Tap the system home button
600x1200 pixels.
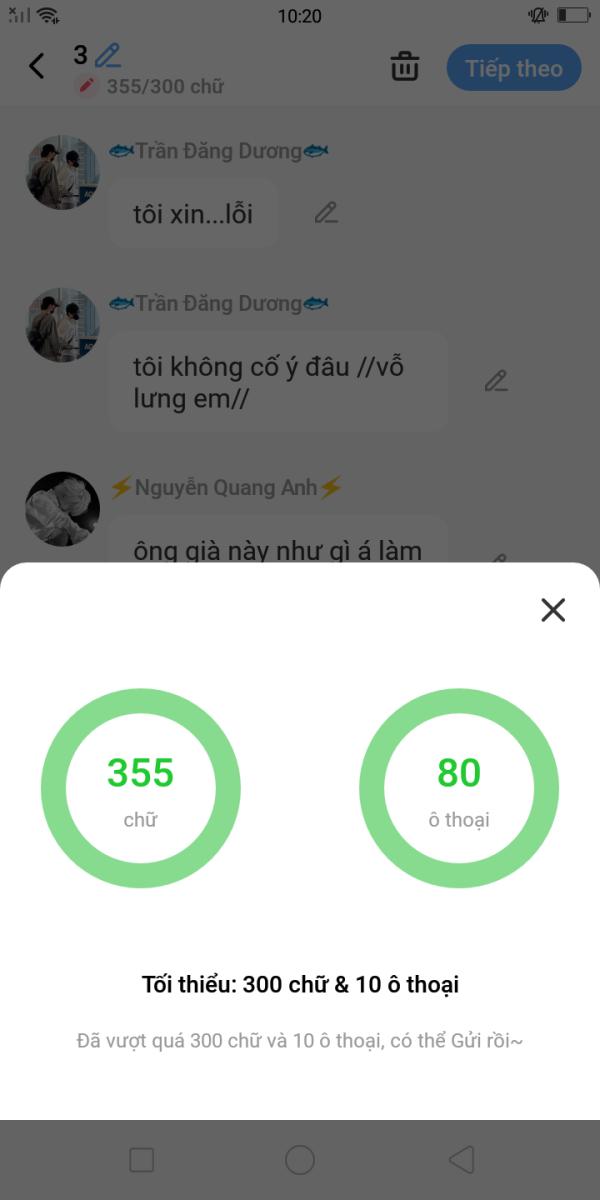(300, 1160)
